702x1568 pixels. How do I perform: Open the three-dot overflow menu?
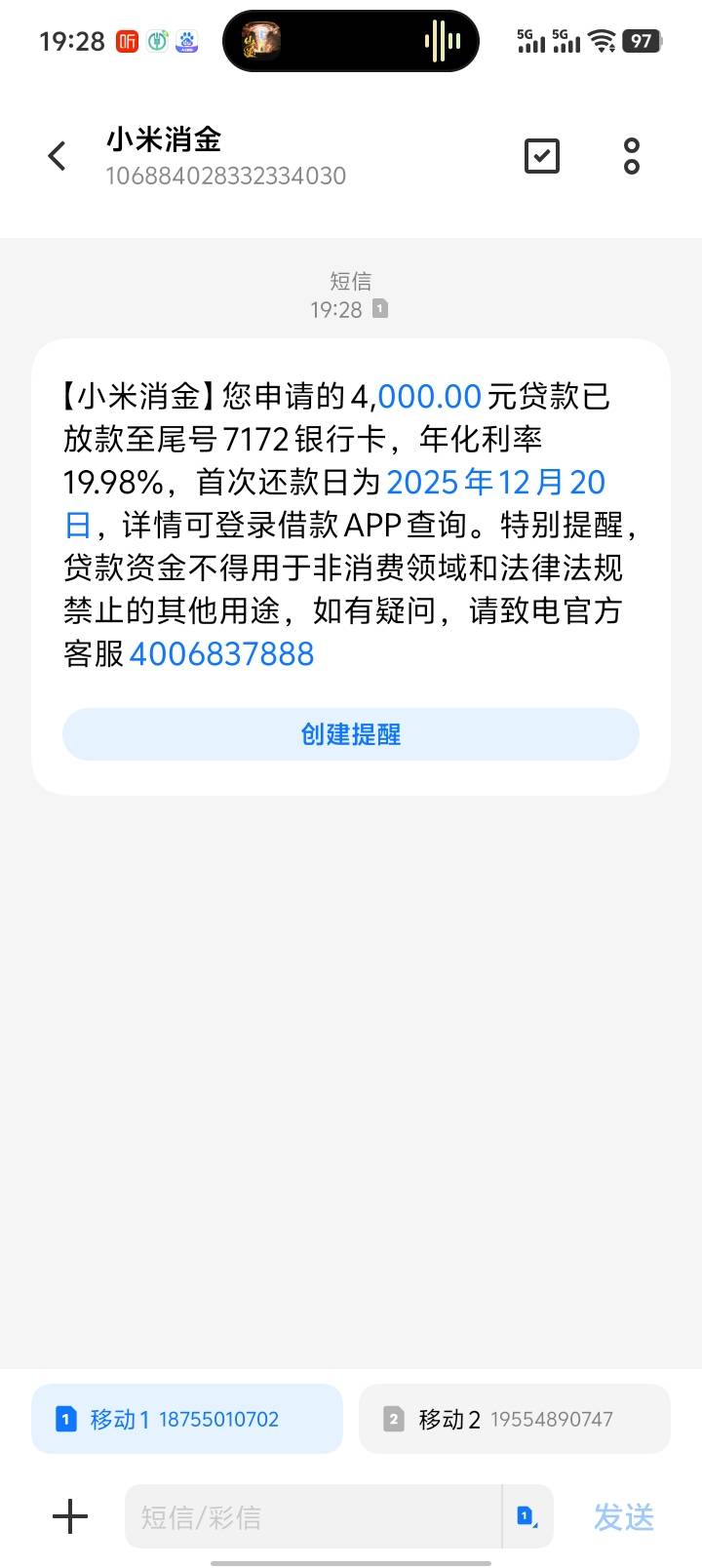(x=632, y=156)
